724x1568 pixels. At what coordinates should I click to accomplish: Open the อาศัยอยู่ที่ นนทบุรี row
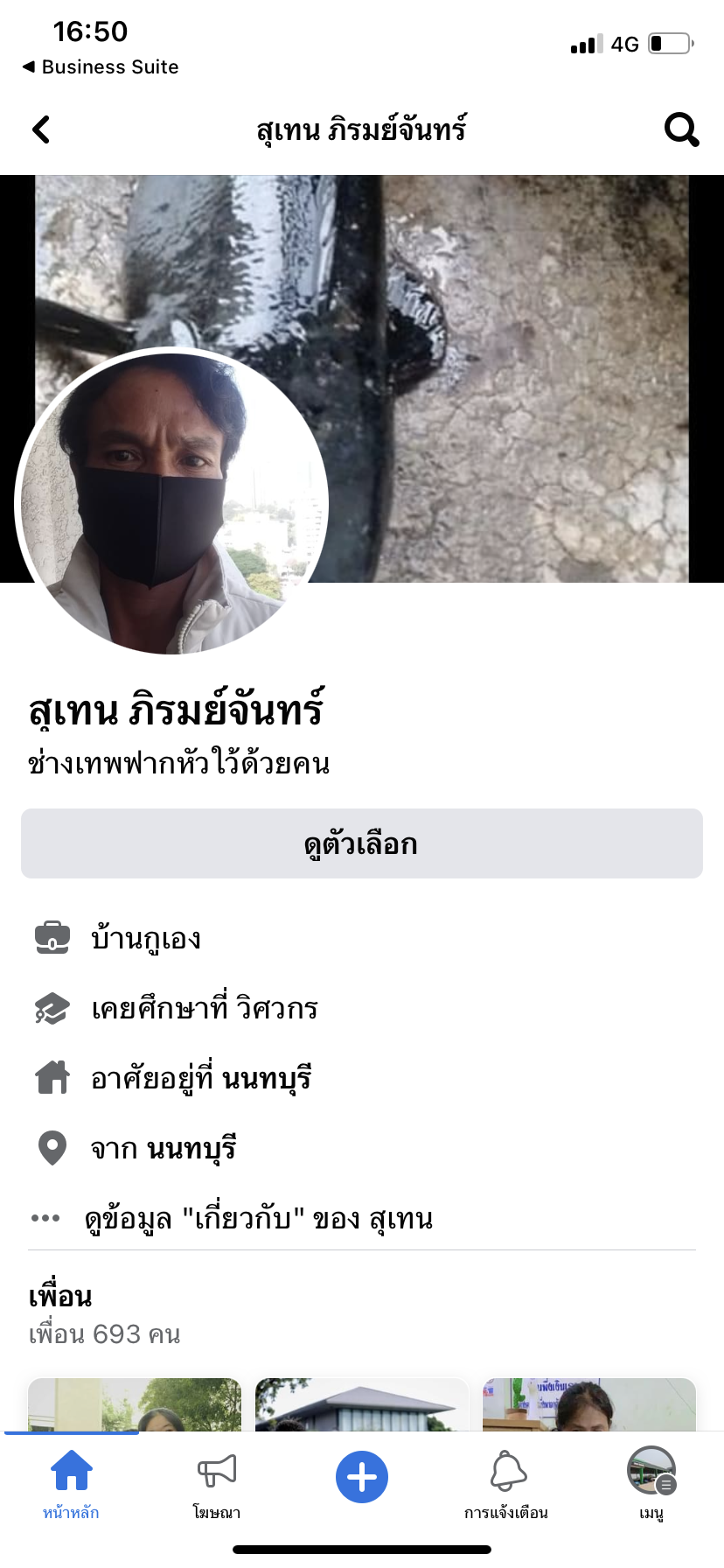(201, 1078)
